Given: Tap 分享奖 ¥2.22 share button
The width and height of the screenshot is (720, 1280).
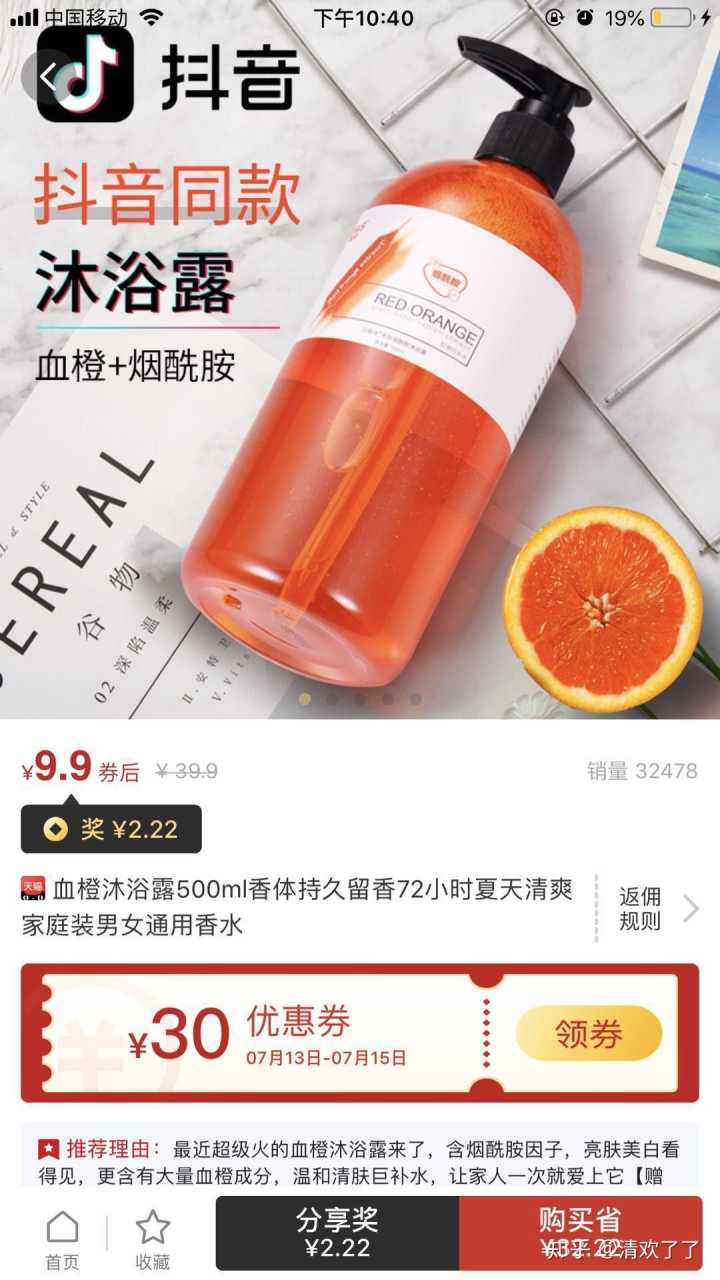Looking at the screenshot, I should point(337,1232).
